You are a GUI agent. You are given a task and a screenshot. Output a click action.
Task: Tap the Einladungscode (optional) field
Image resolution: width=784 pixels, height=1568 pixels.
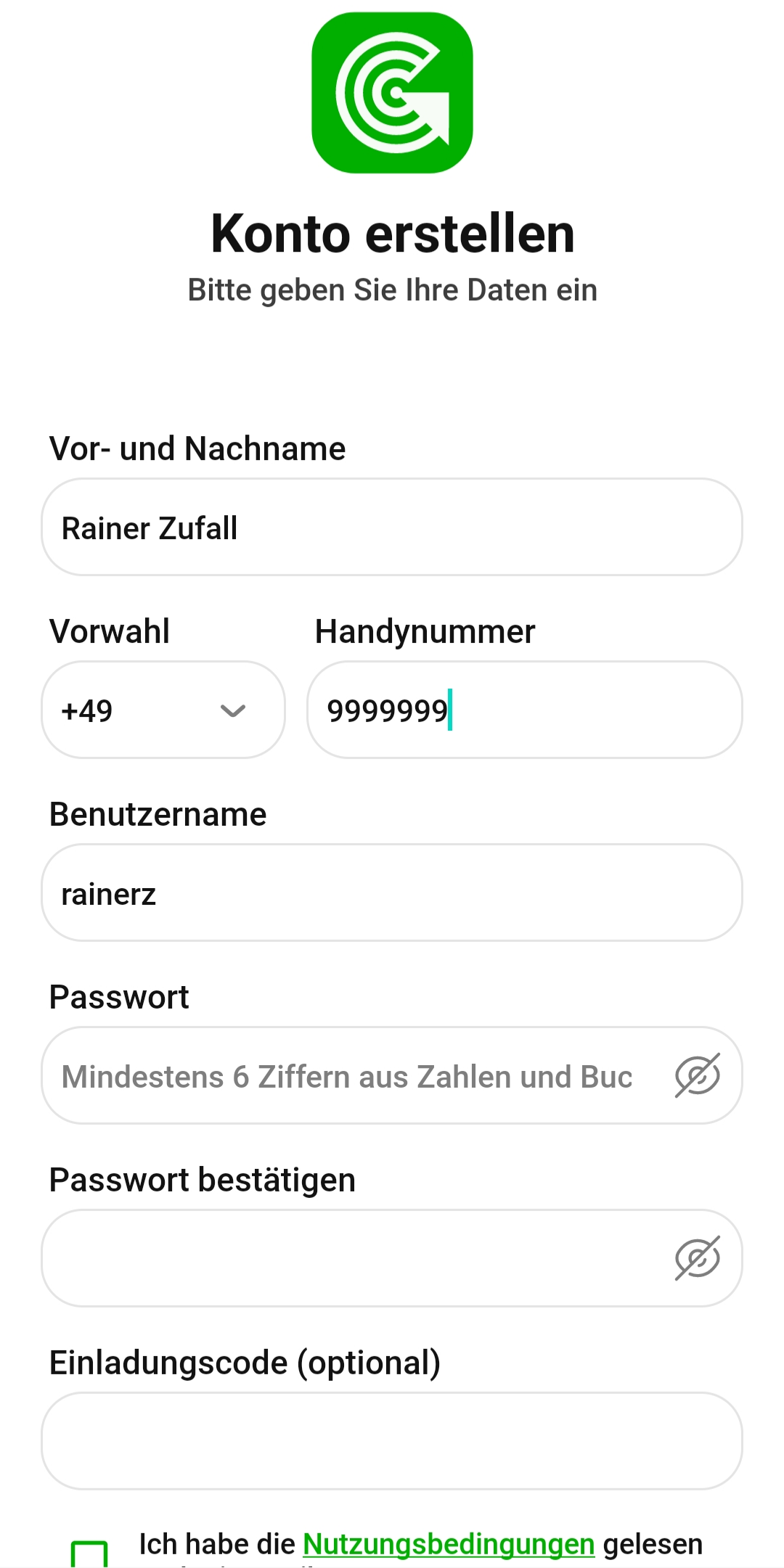(392, 1442)
